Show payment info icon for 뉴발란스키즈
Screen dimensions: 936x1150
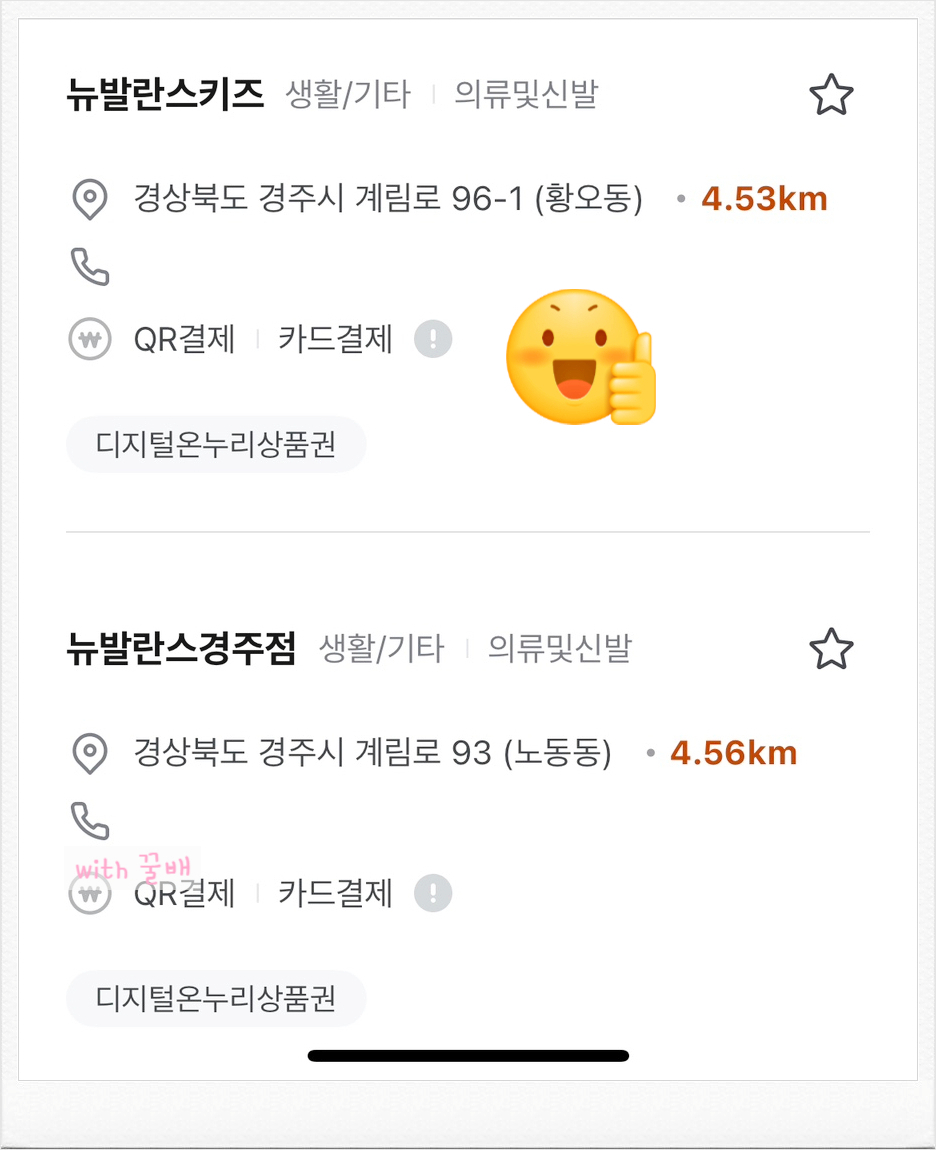(x=434, y=340)
